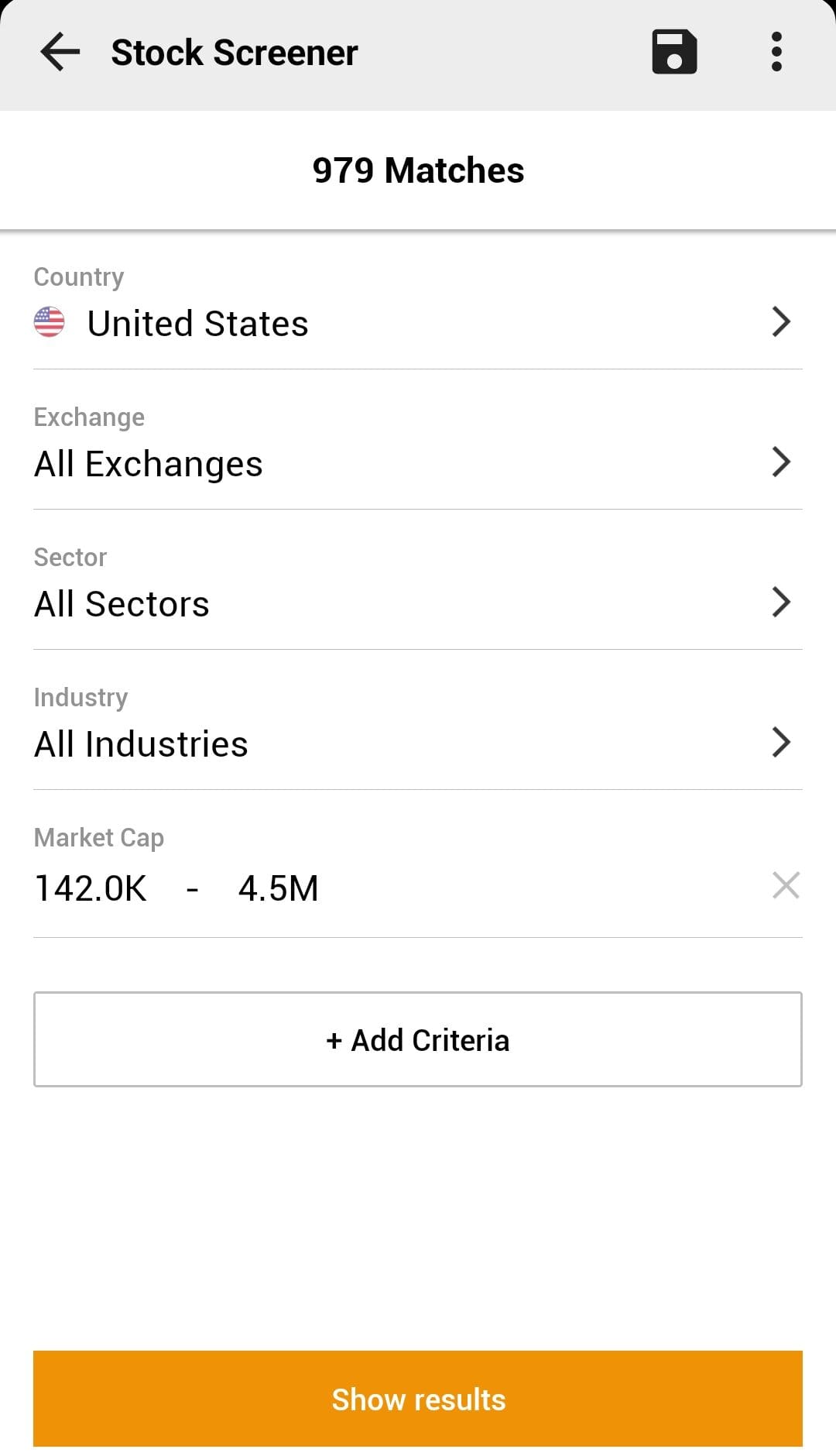Viewport: 836px width, 1456px height.
Task: Tap the Exchange row chevron
Action: (781, 462)
